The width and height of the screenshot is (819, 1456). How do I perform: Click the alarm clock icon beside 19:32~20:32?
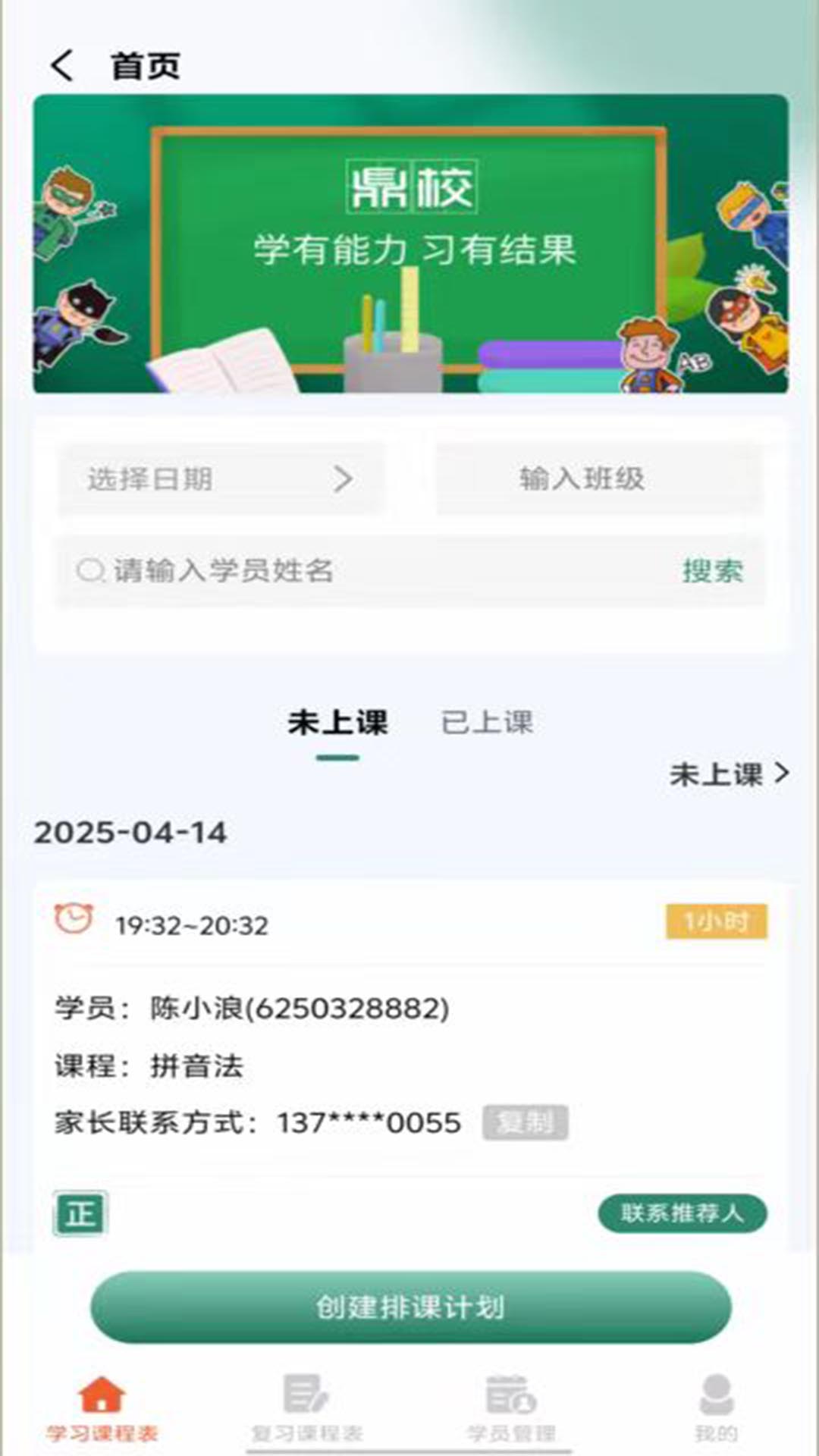click(x=73, y=920)
